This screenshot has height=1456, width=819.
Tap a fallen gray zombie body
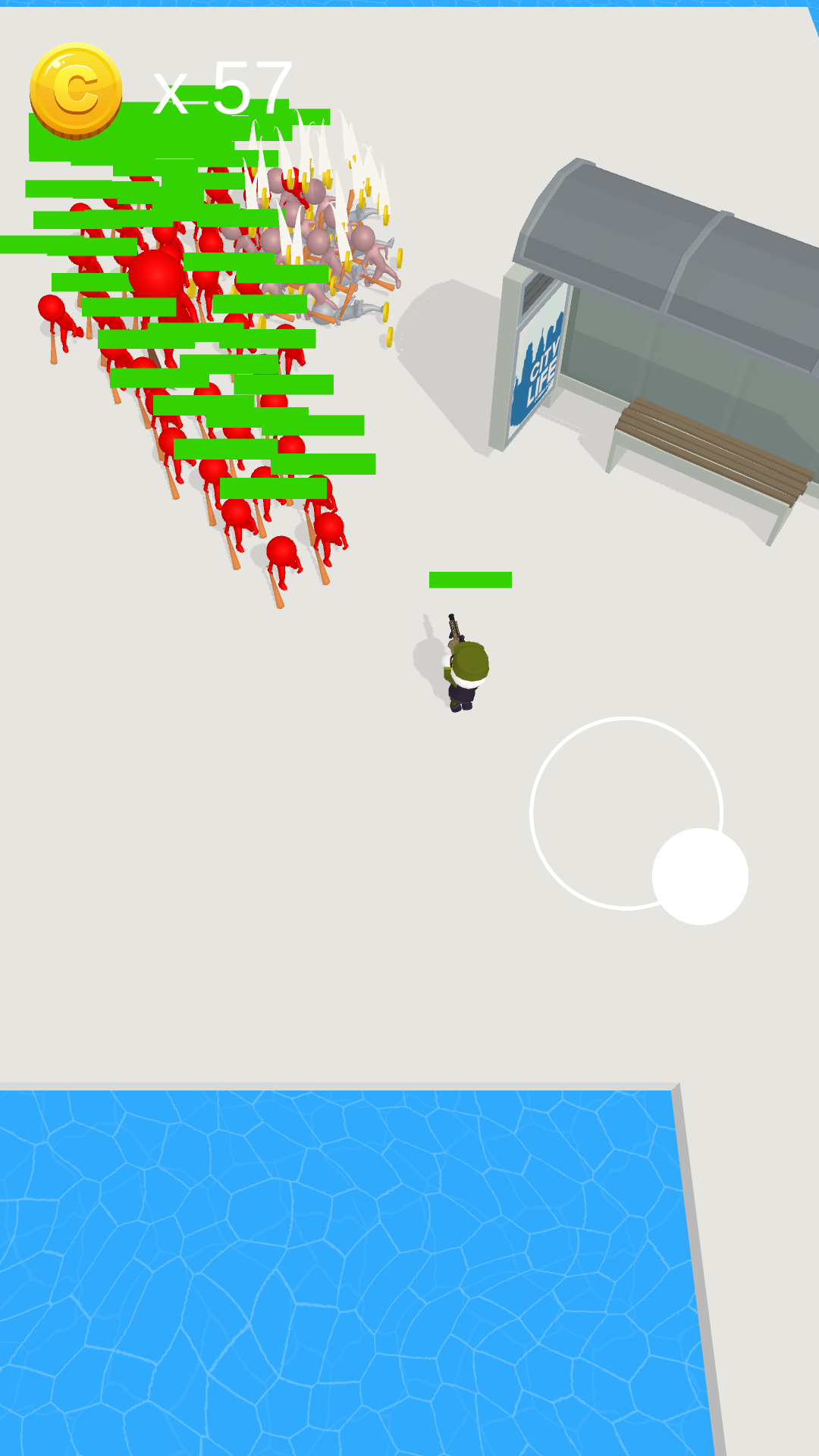(x=356, y=311)
